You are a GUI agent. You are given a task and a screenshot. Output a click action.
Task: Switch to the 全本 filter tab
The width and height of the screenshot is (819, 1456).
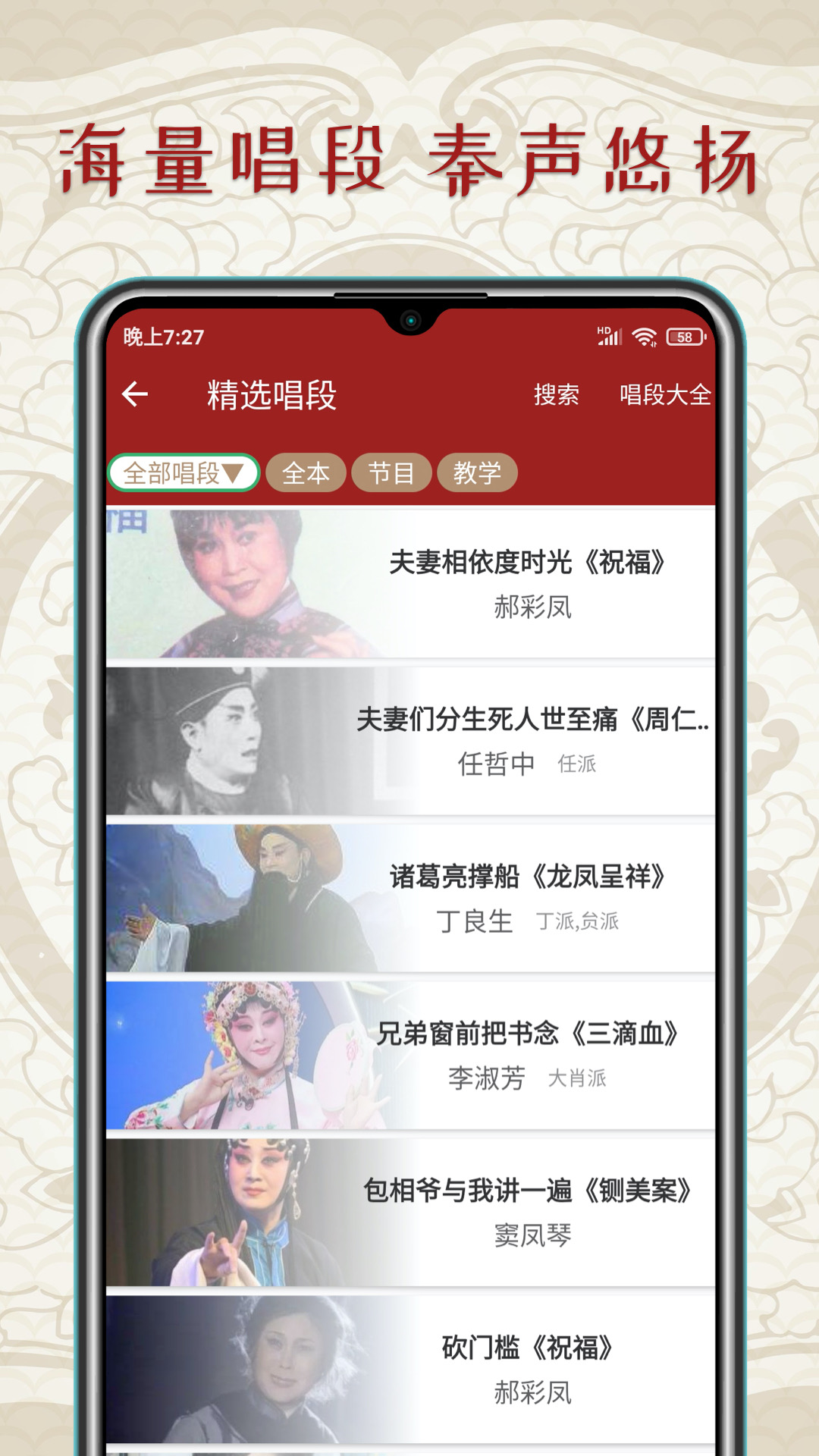coord(306,472)
